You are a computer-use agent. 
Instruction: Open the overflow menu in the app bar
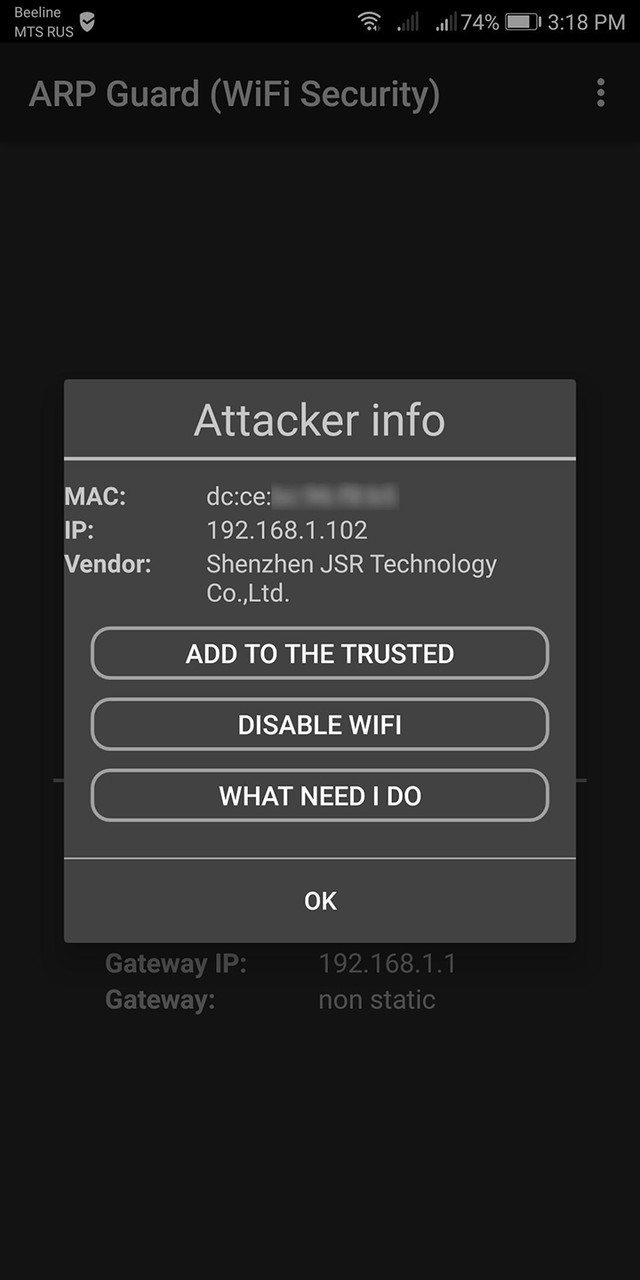pos(600,93)
